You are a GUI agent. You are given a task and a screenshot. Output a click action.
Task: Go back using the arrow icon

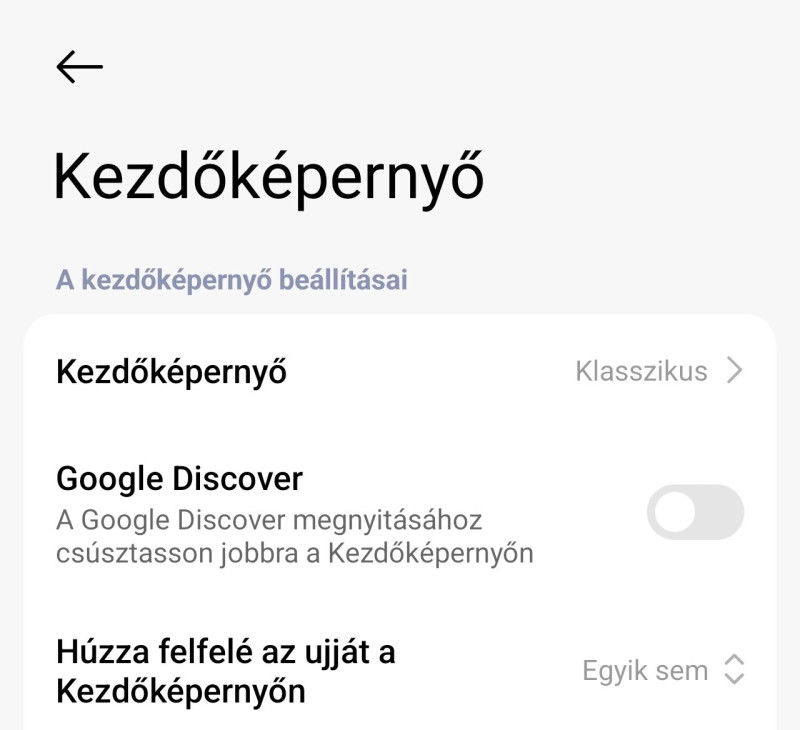(80, 67)
